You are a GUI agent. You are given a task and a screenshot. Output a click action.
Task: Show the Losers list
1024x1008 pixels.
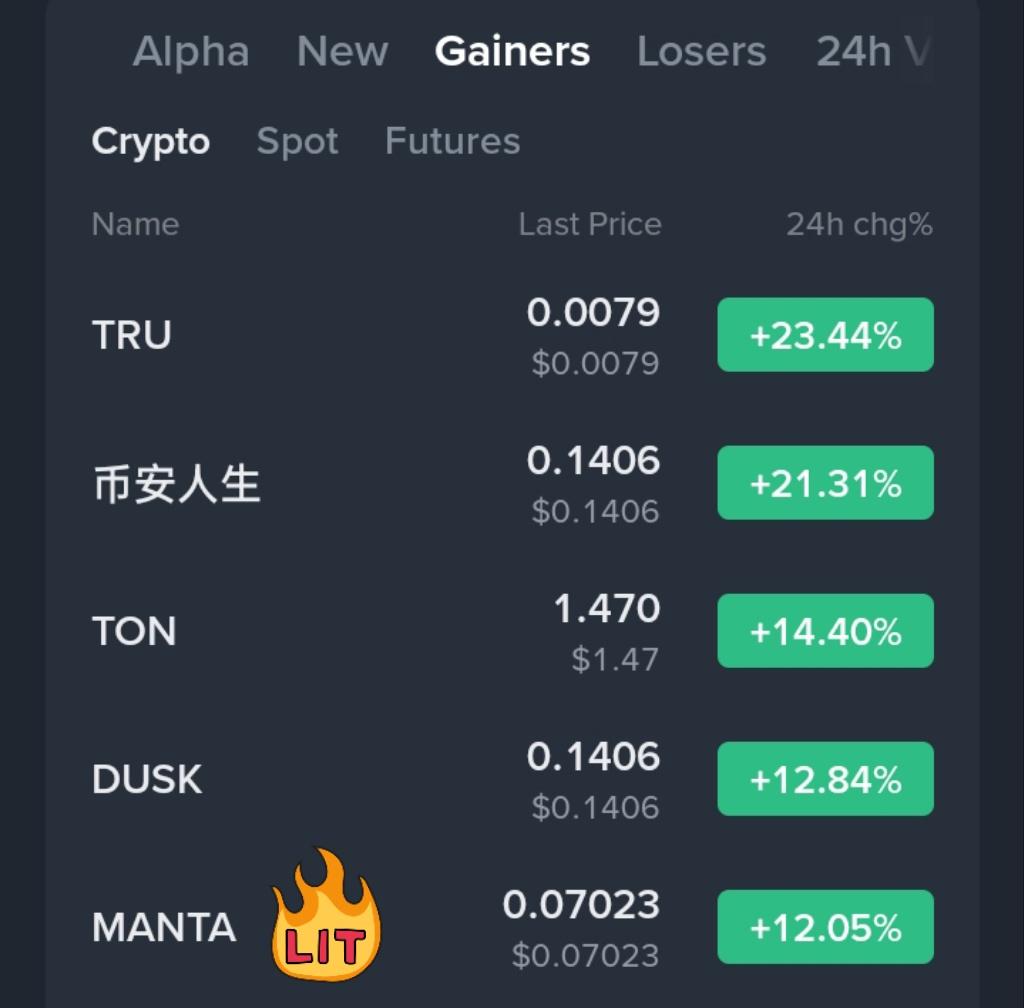[x=701, y=52]
